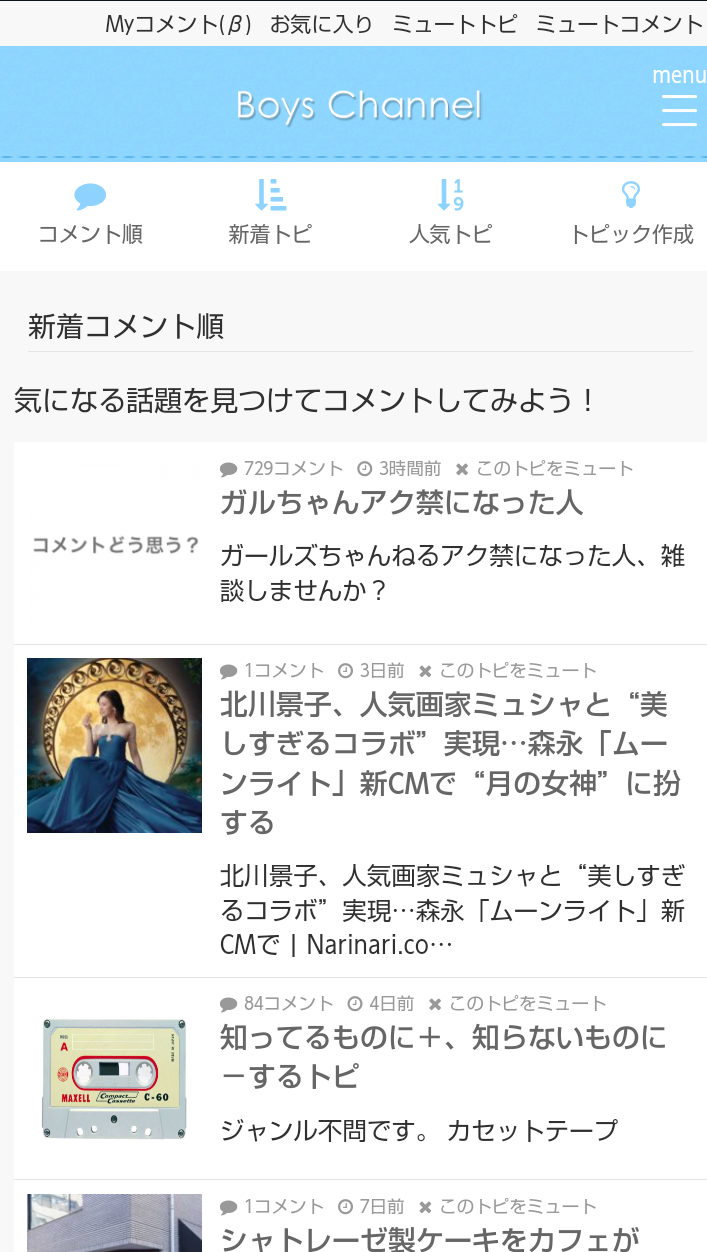The width and height of the screenshot is (707, 1252).
Task: Mute the 知ってるものに＋ topic
Action: tap(518, 1003)
